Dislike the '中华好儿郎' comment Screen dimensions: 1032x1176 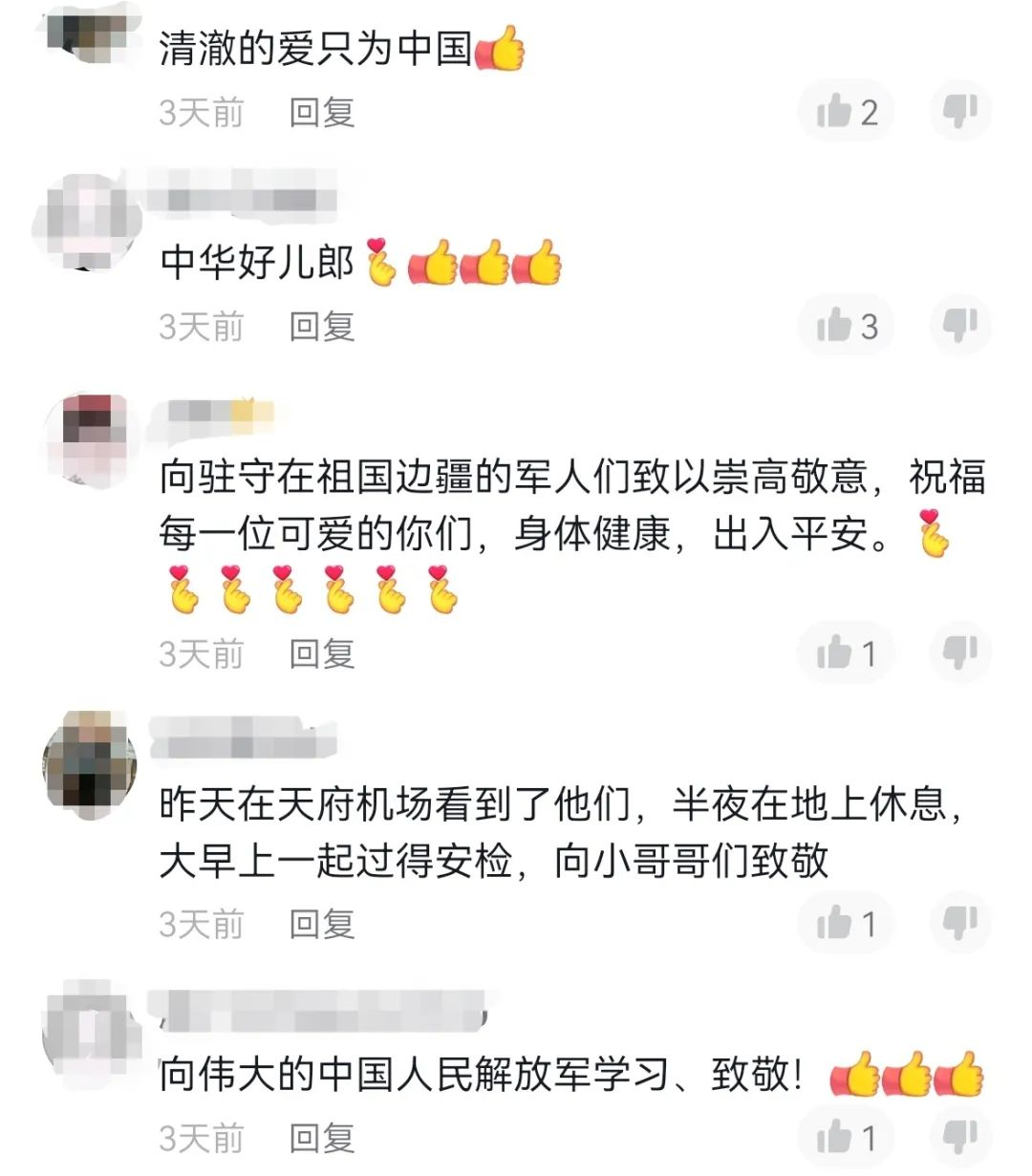pyautogui.click(x=959, y=326)
